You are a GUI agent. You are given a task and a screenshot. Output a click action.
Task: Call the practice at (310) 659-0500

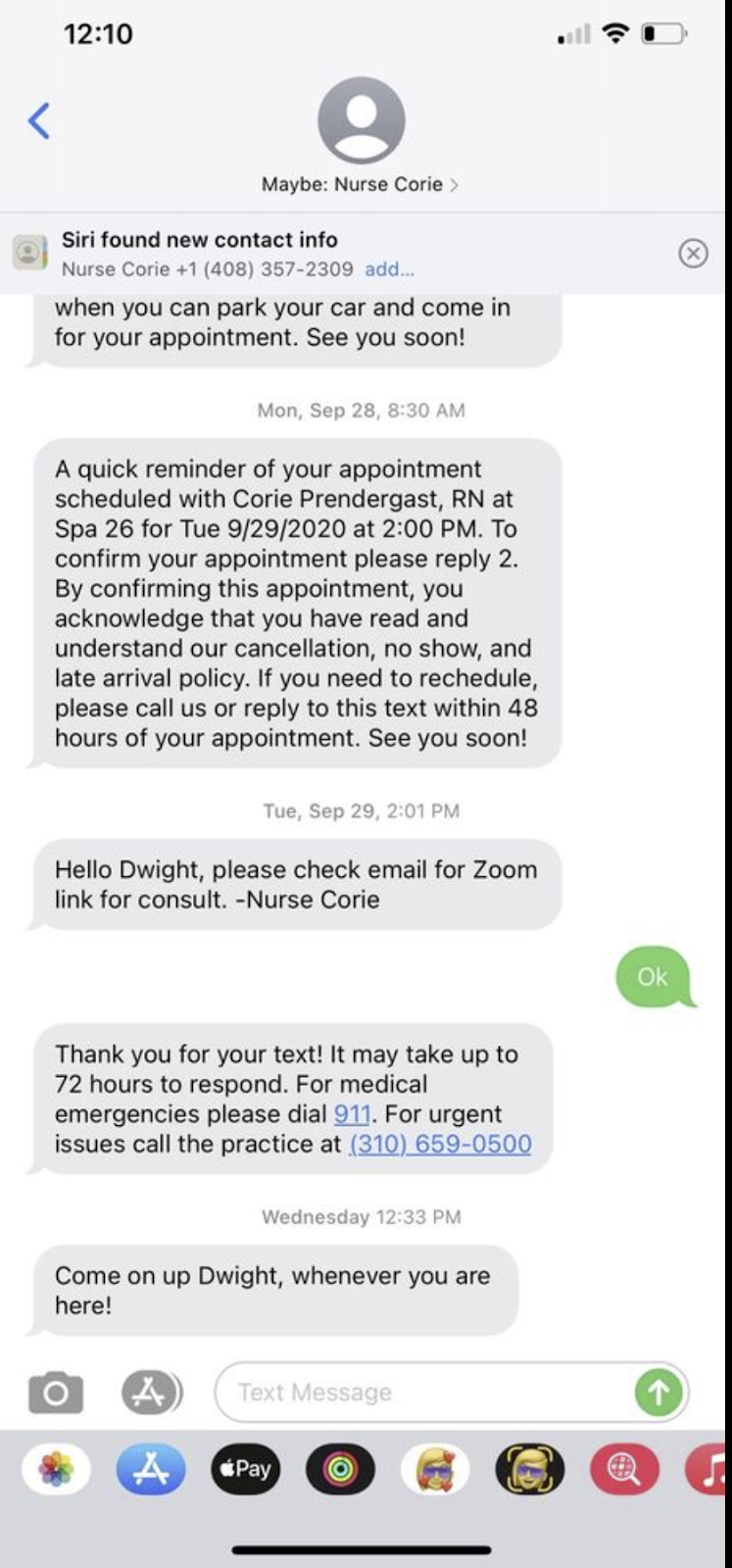(x=440, y=1144)
